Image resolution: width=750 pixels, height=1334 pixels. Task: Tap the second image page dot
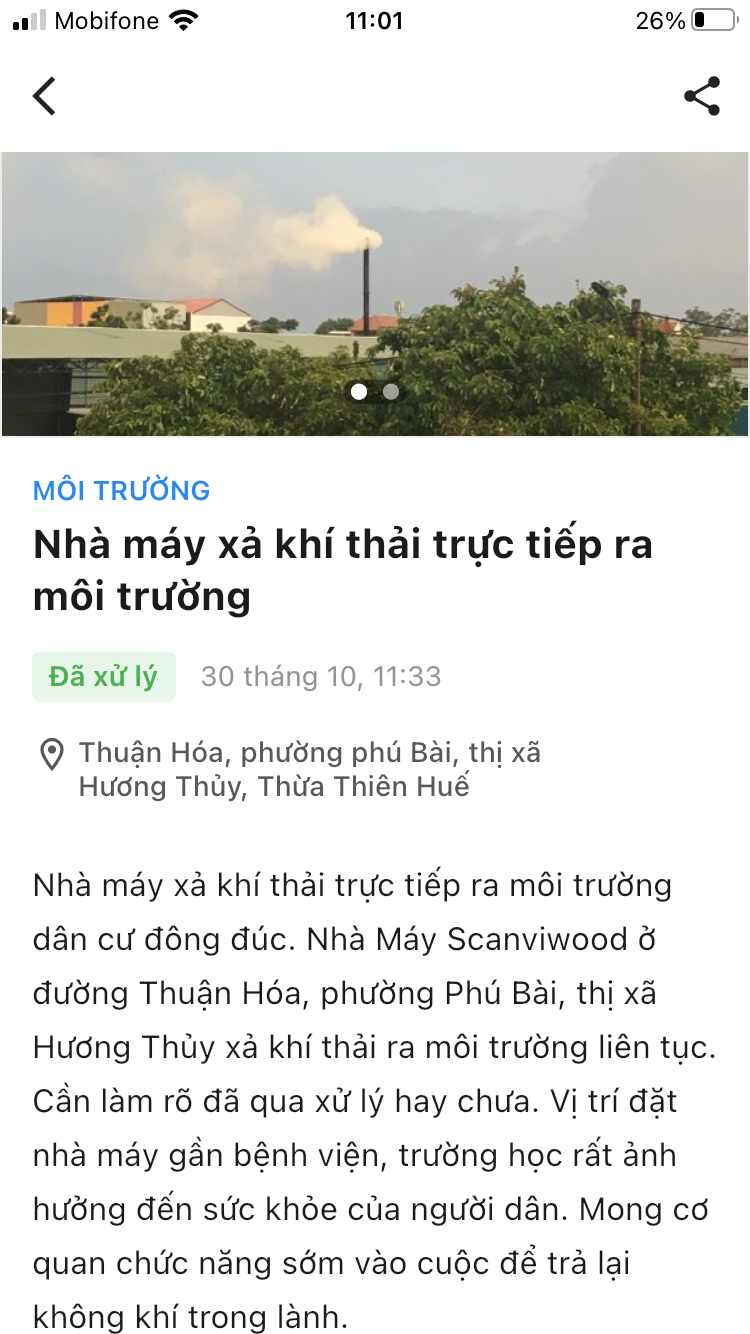click(x=391, y=392)
